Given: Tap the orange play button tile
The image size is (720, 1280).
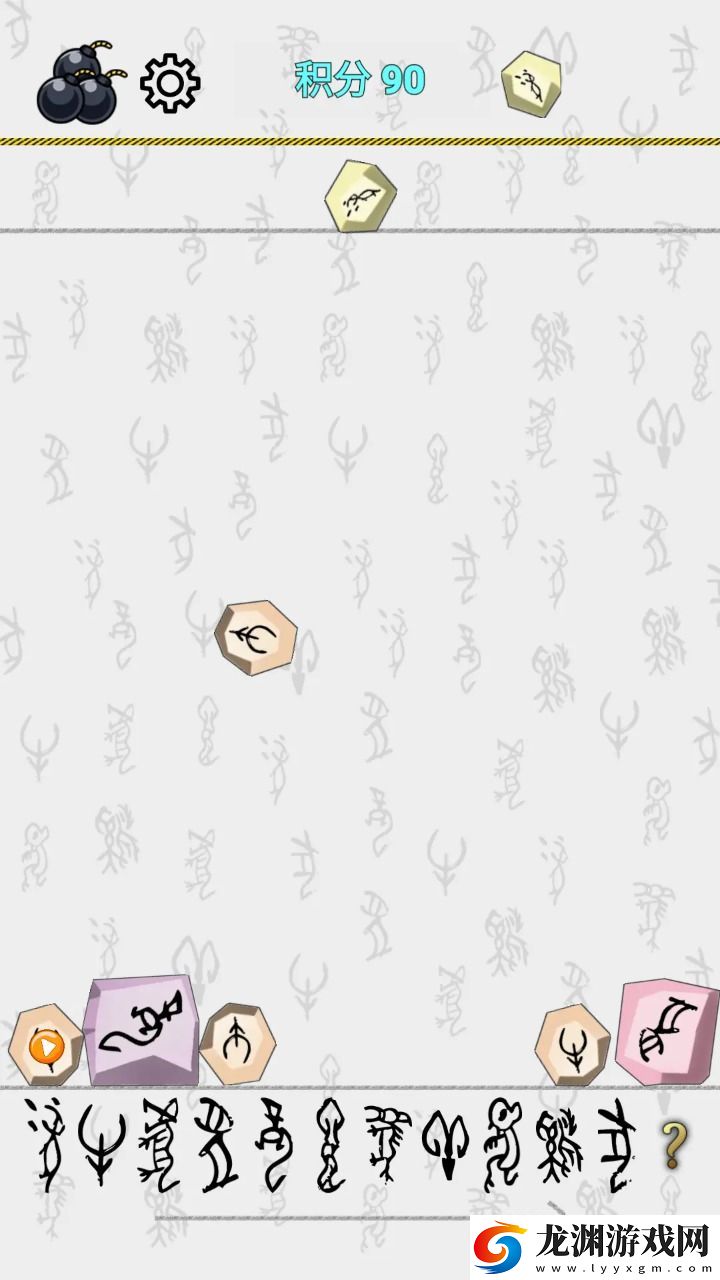Looking at the screenshot, I should point(45,1047).
